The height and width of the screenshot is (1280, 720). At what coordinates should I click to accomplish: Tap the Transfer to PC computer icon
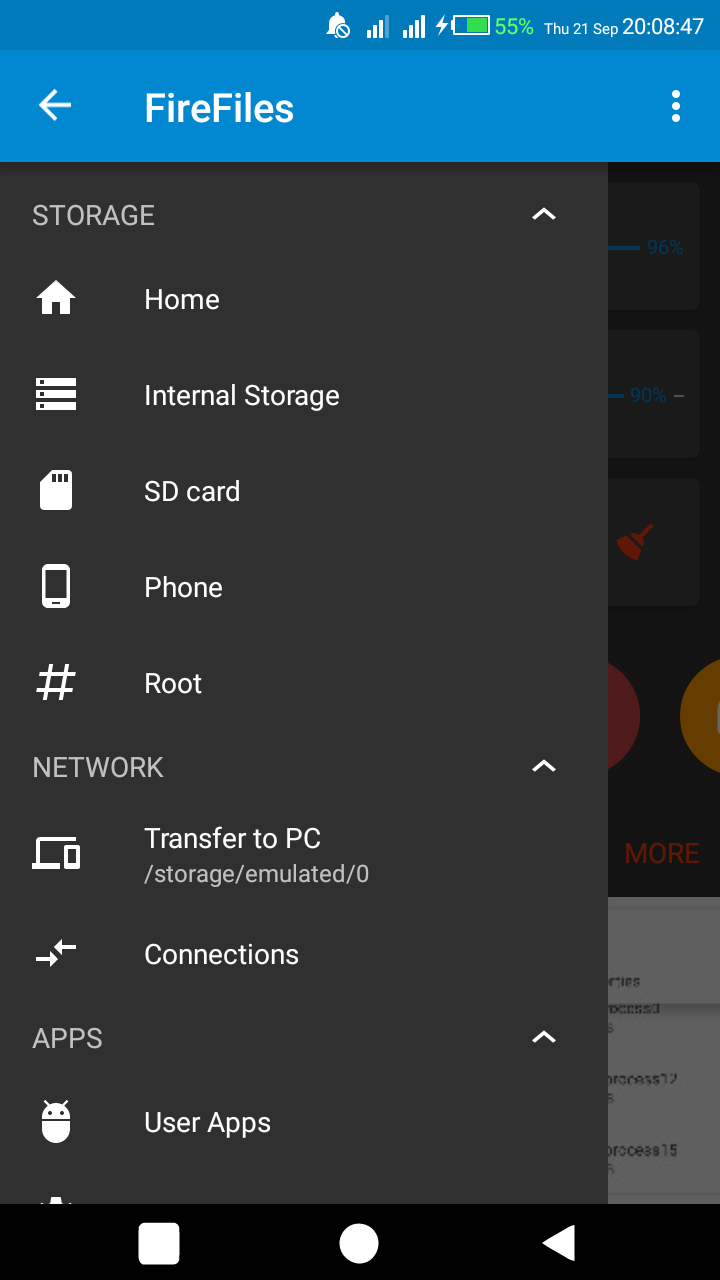pos(56,852)
